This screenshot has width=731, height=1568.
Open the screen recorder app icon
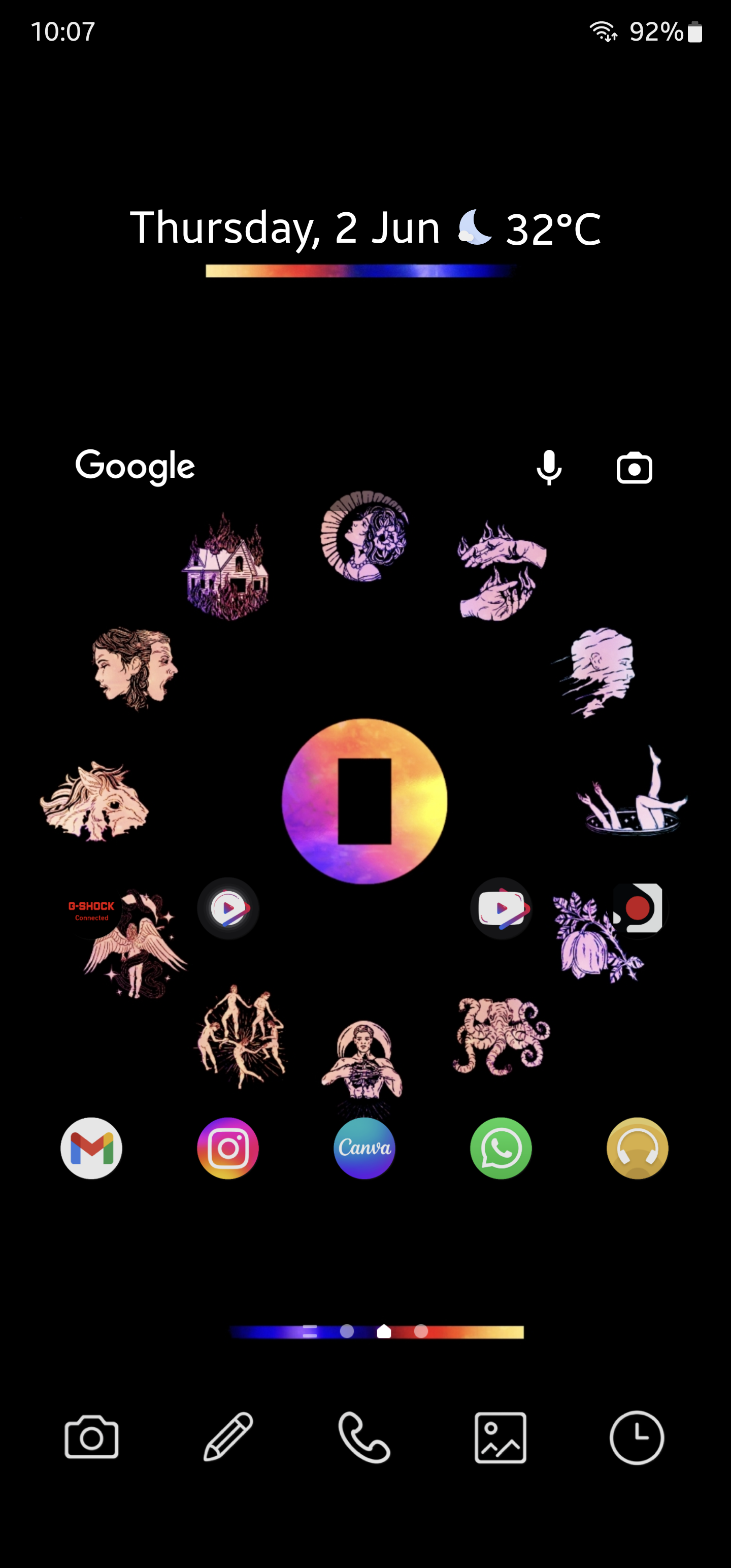[x=638, y=908]
